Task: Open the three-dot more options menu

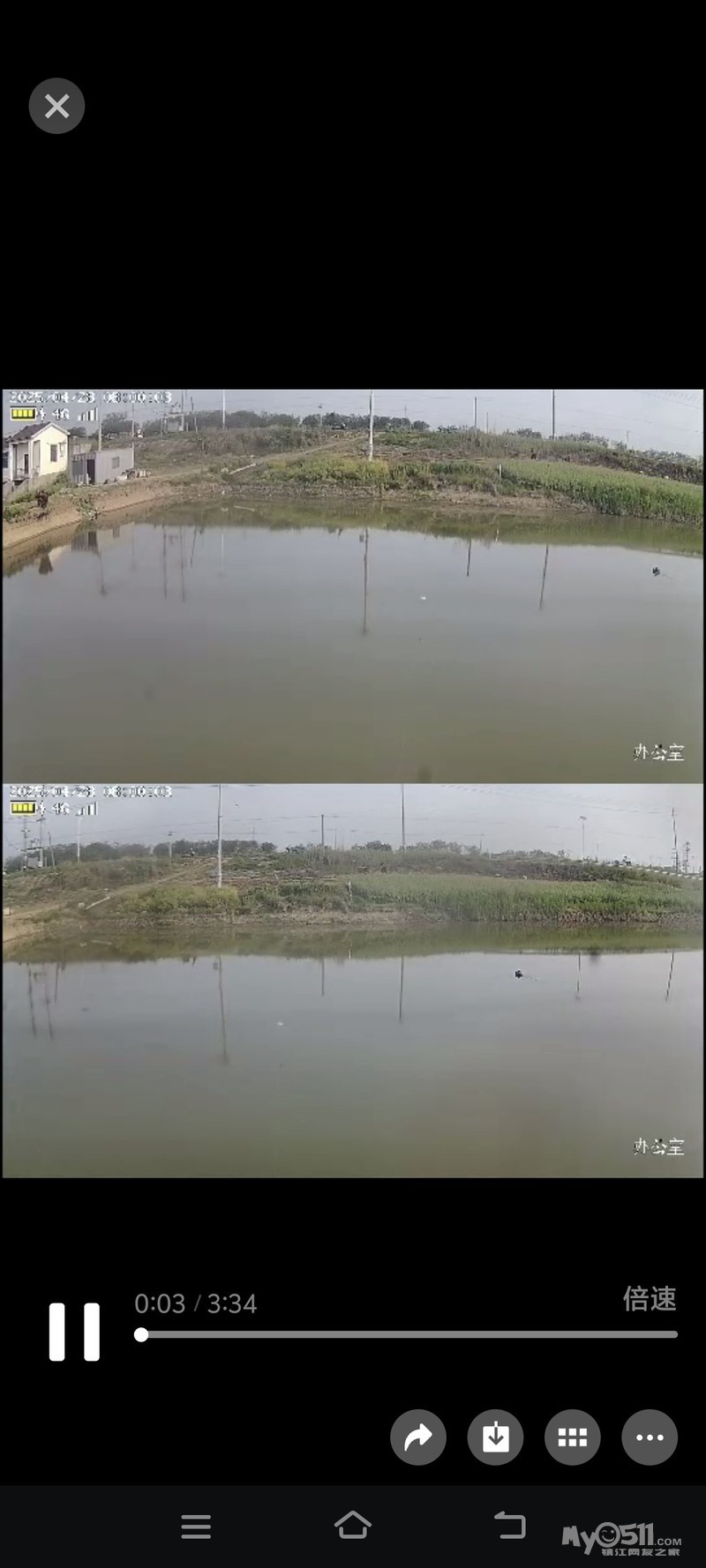Action: (x=650, y=1437)
